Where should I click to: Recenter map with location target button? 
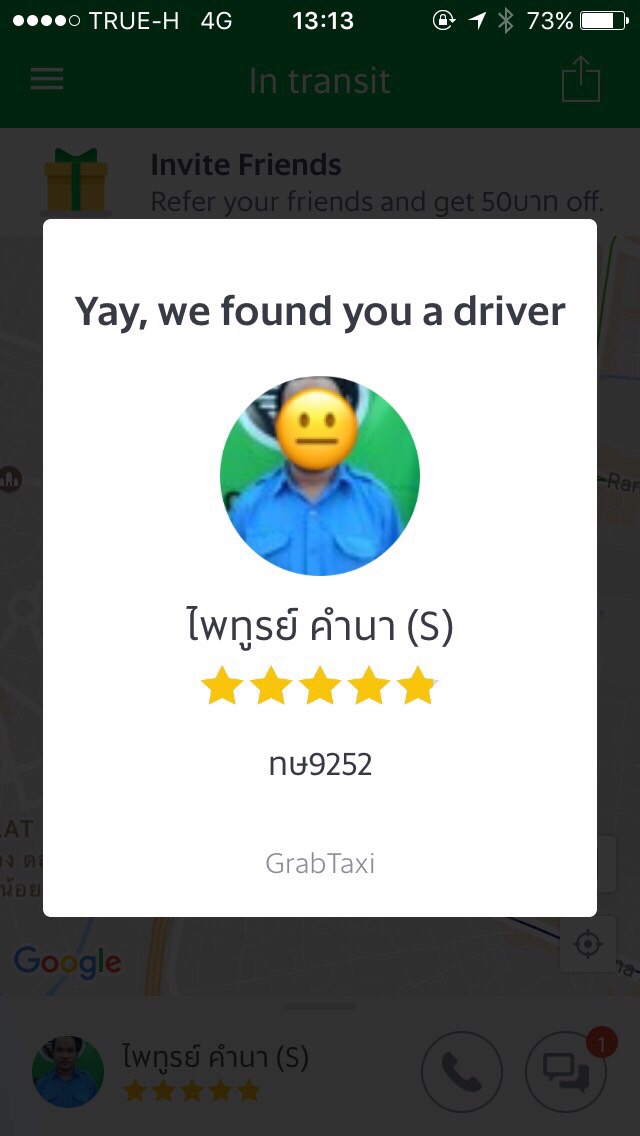point(588,945)
